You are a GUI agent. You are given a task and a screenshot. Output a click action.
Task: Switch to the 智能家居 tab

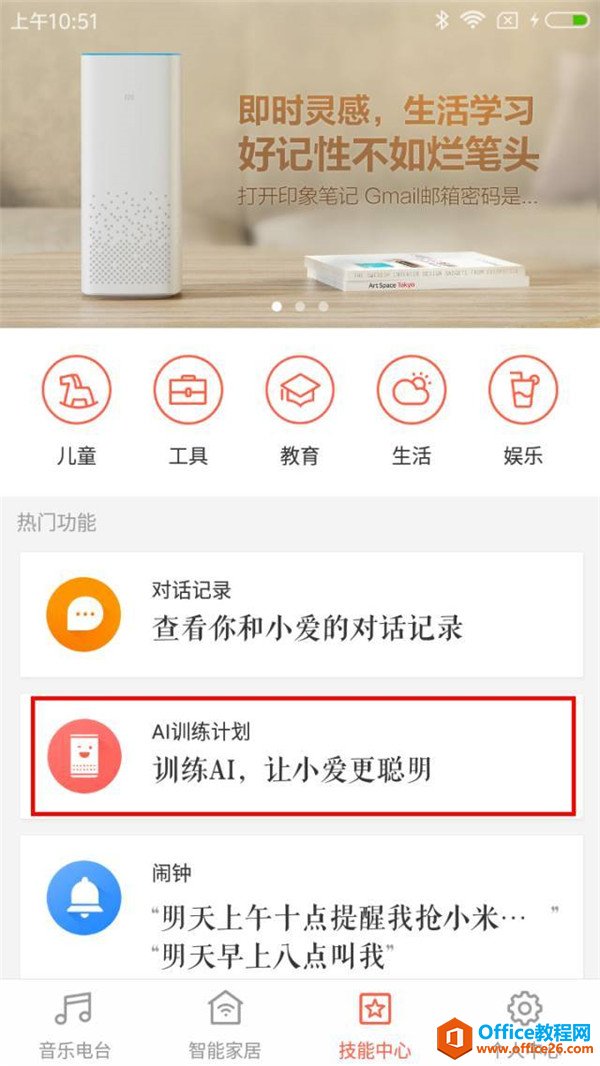pyautogui.click(x=225, y=1022)
